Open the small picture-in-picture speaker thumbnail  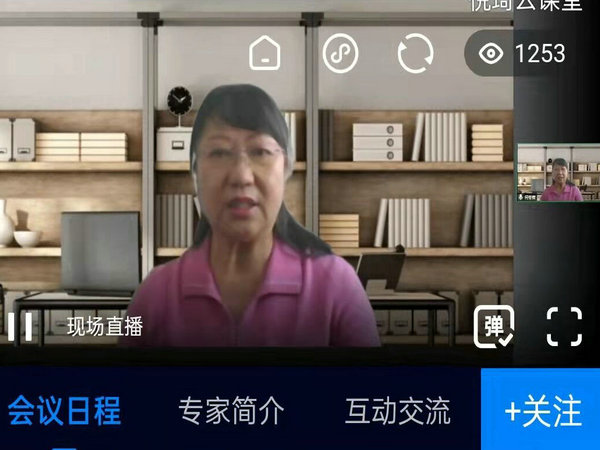558,173
